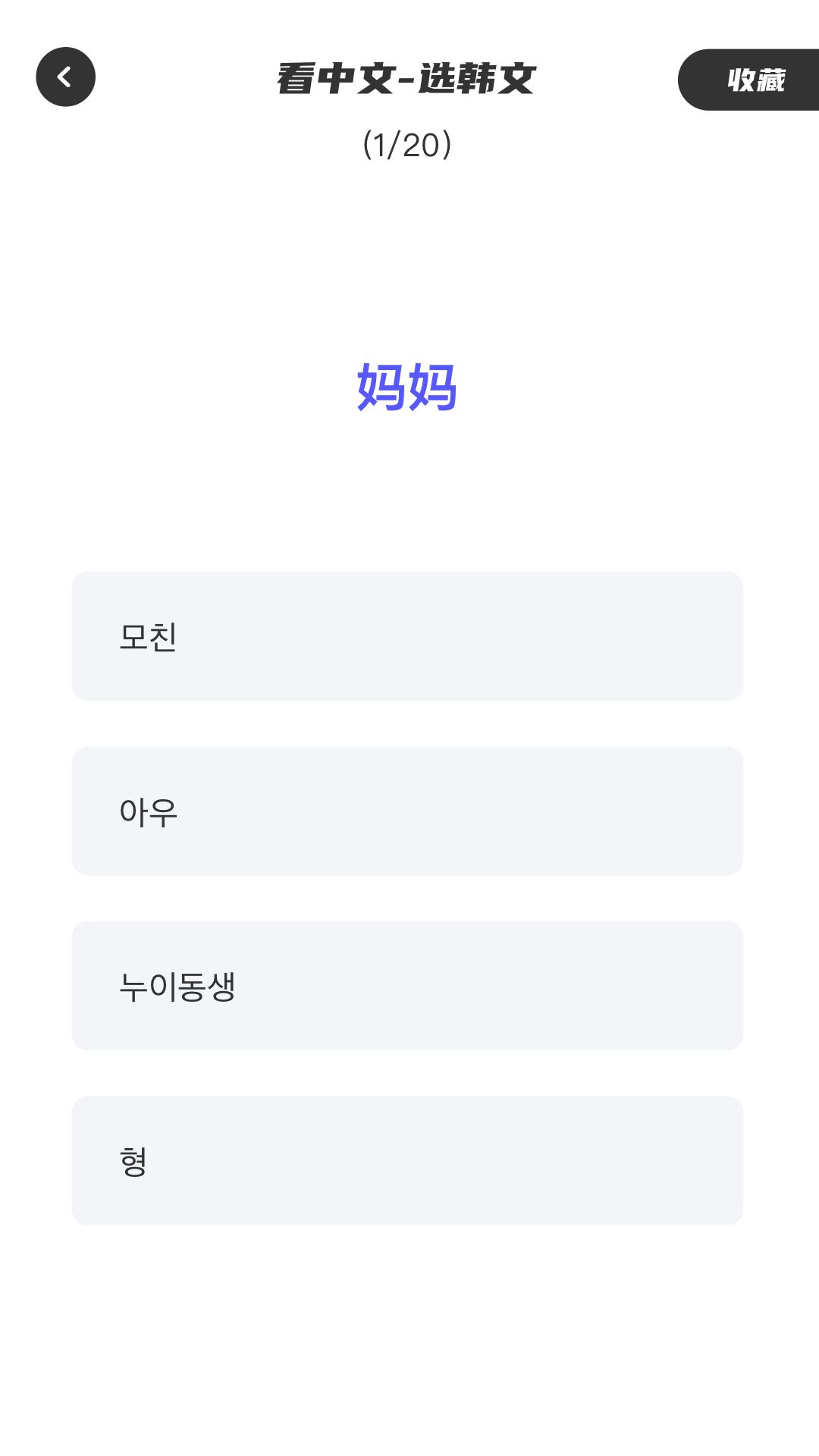Image resolution: width=819 pixels, height=1456 pixels.
Task: Select the first answer card
Action: pyautogui.click(x=408, y=635)
